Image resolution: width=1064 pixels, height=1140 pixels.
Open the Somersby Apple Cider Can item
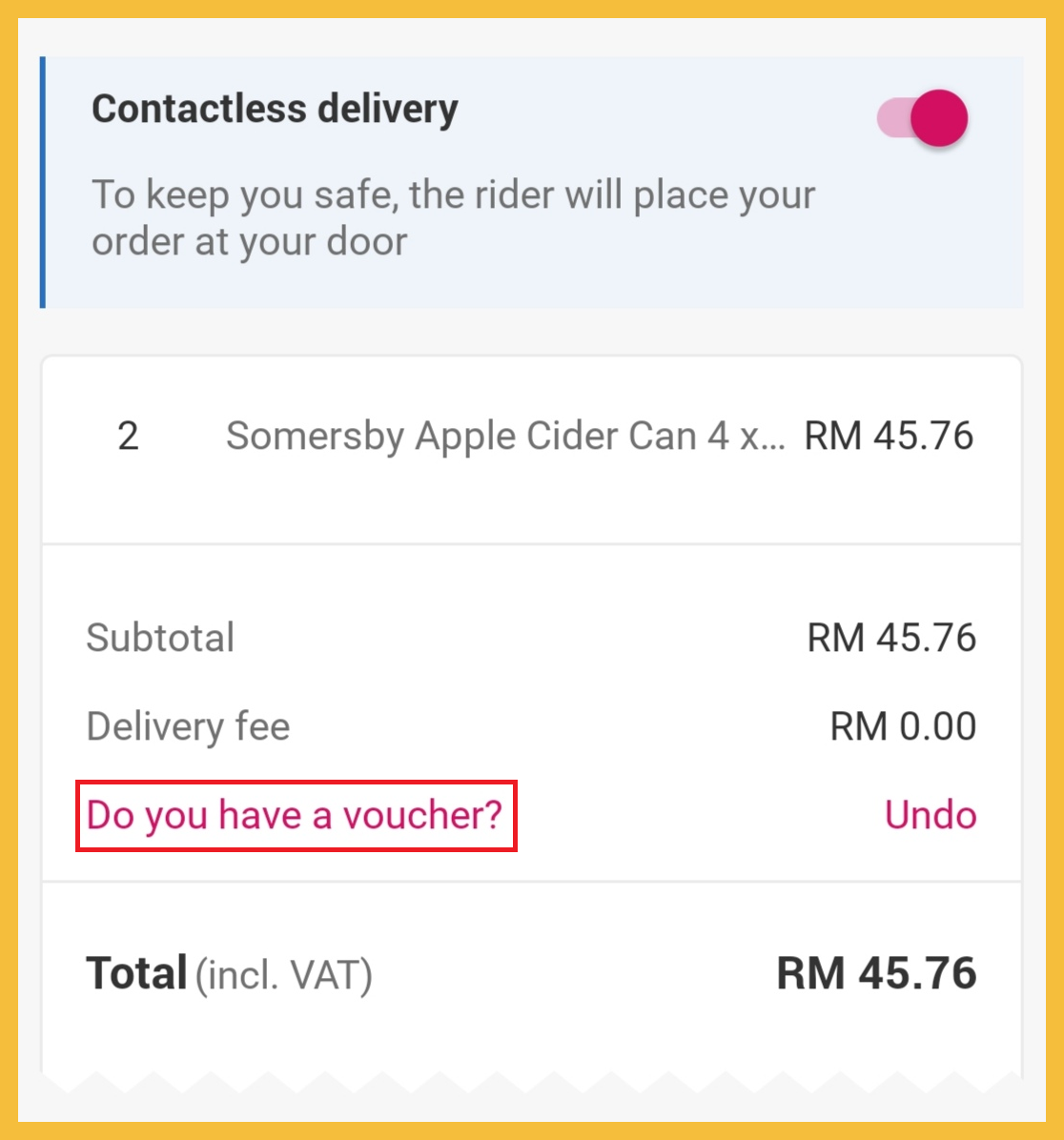[x=505, y=437]
